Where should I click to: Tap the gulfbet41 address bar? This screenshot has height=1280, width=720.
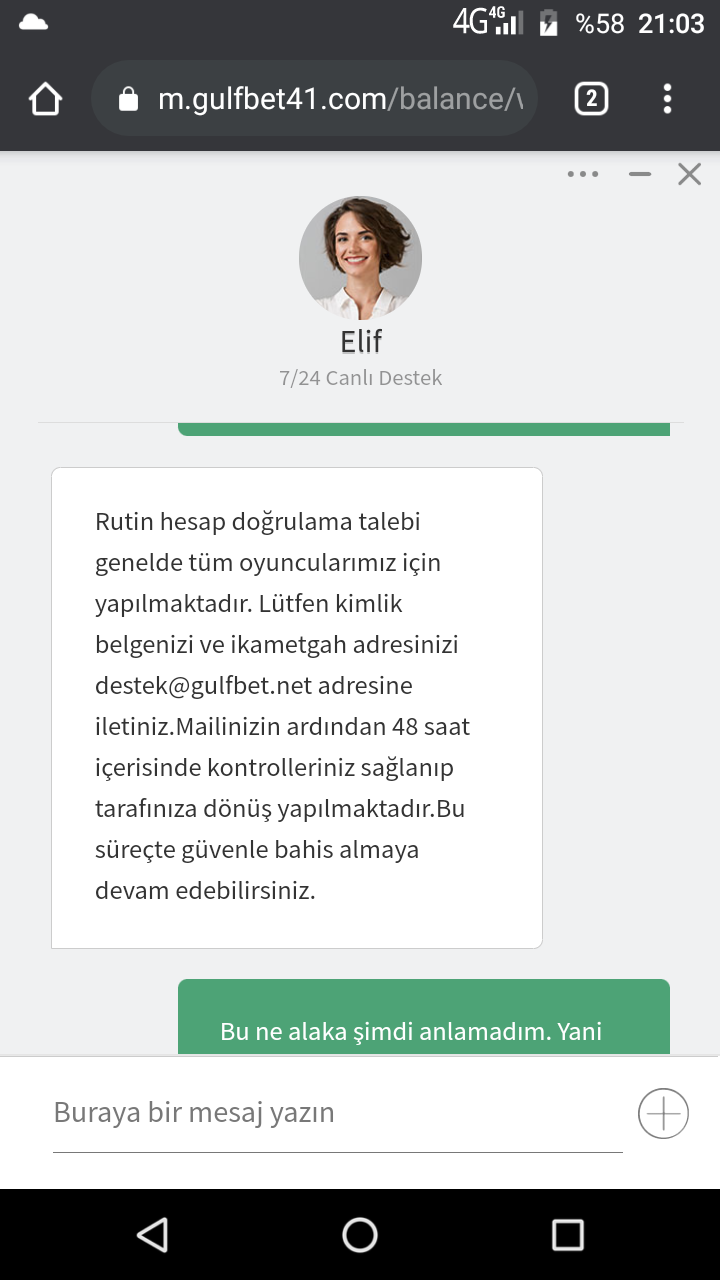click(x=315, y=99)
